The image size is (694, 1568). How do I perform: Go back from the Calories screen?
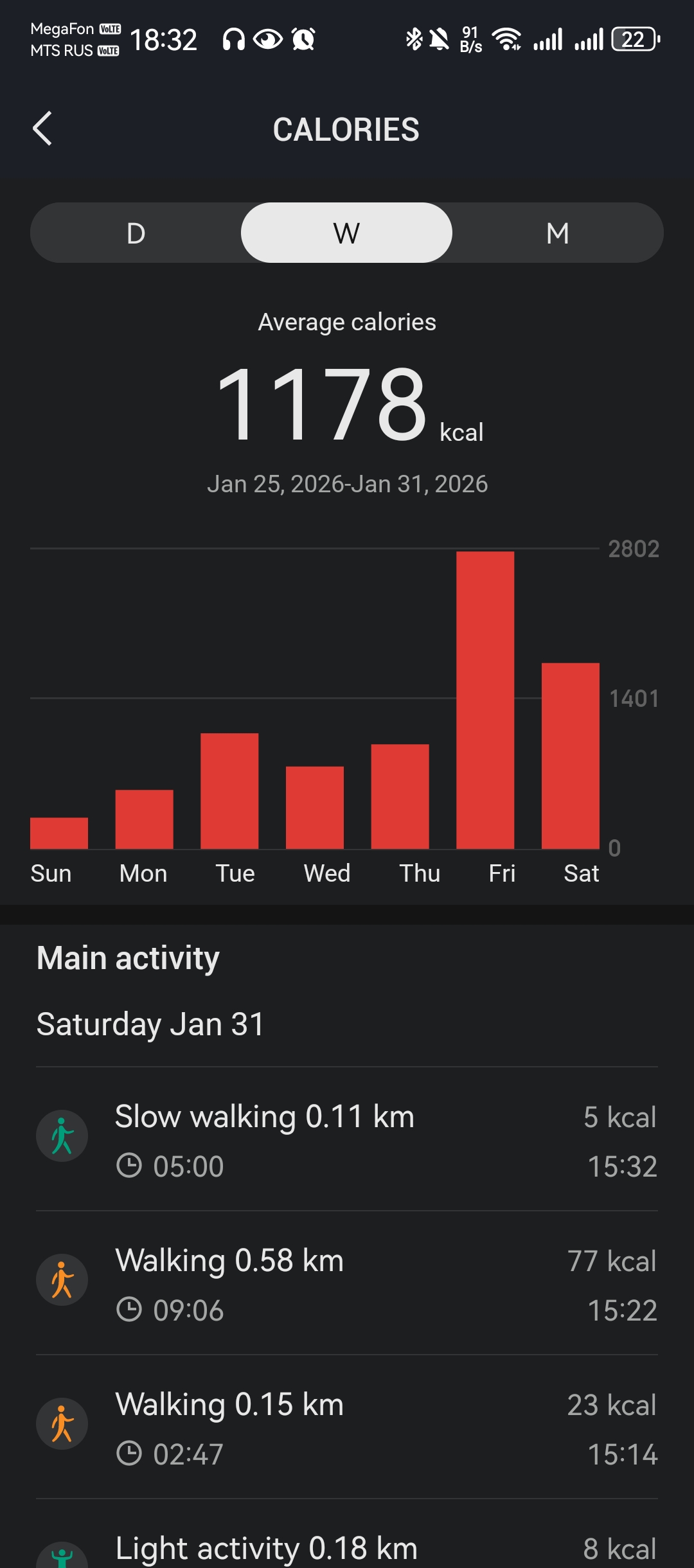(42, 129)
